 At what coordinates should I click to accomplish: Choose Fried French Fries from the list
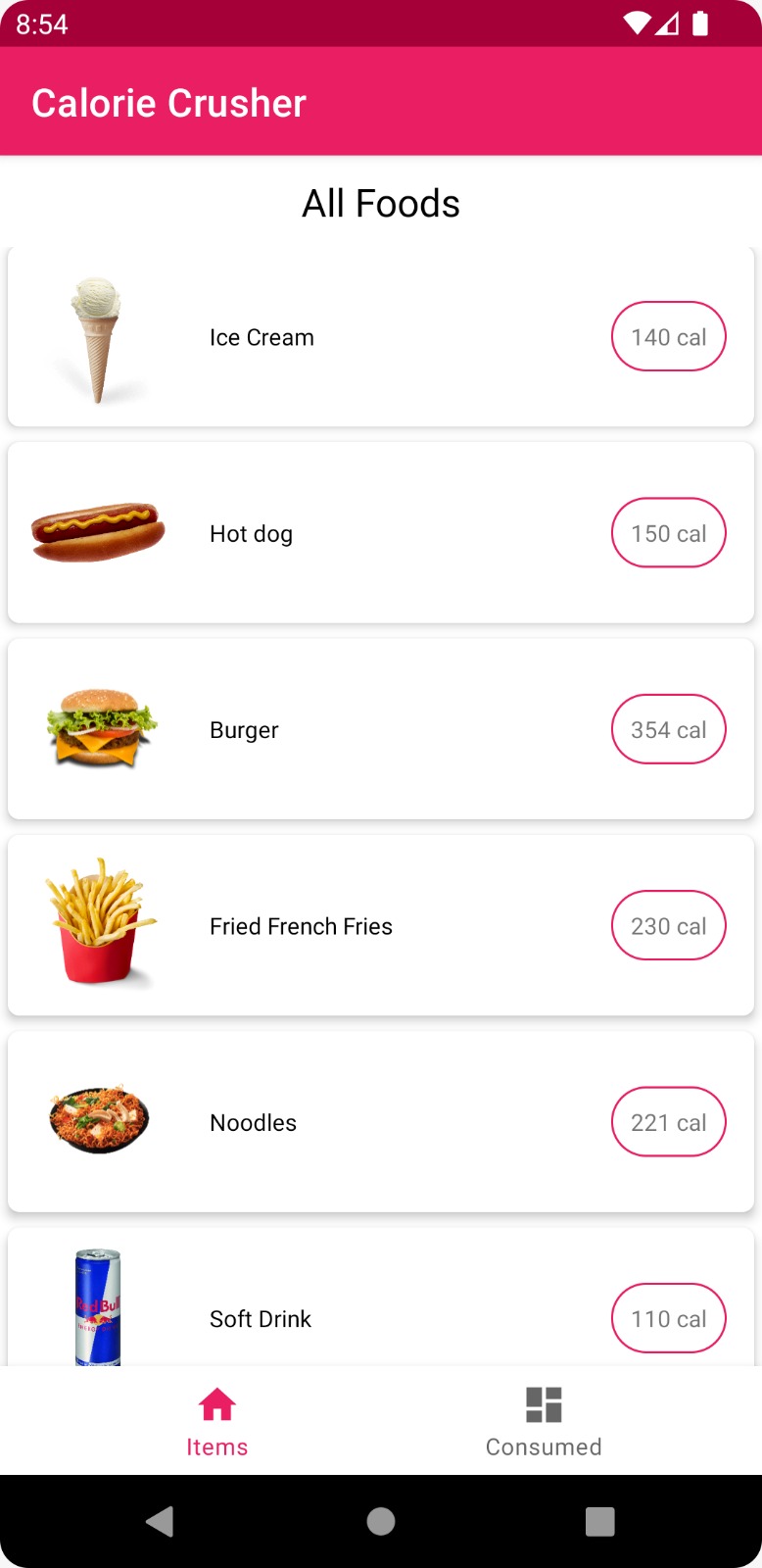380,925
